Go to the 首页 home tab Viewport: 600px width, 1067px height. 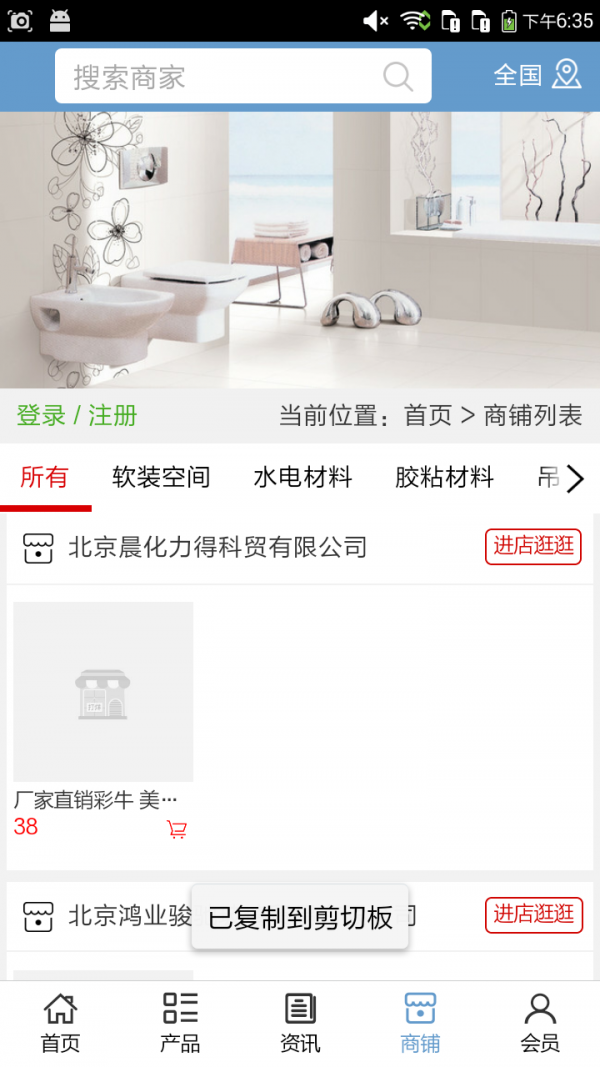tap(60, 1023)
